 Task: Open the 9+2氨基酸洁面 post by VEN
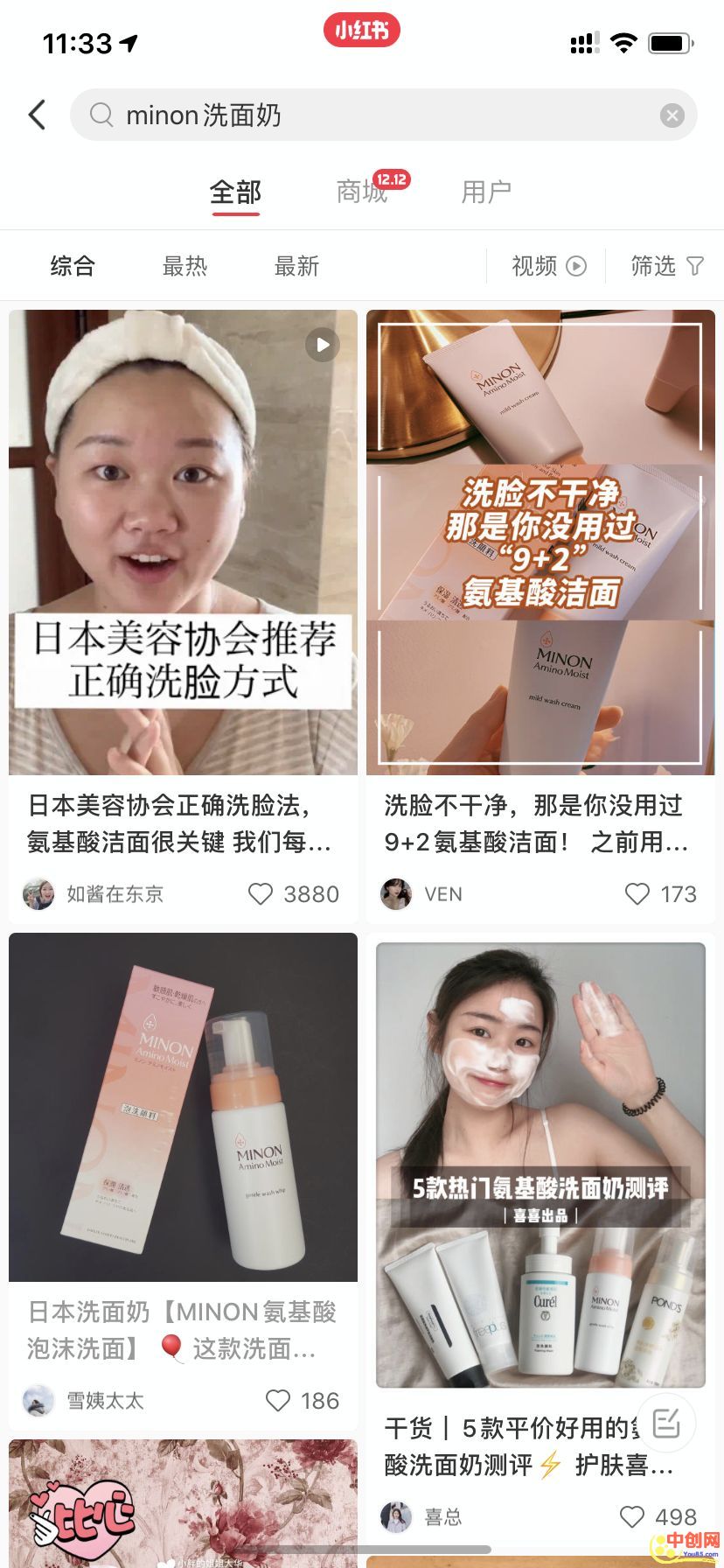pos(540,542)
